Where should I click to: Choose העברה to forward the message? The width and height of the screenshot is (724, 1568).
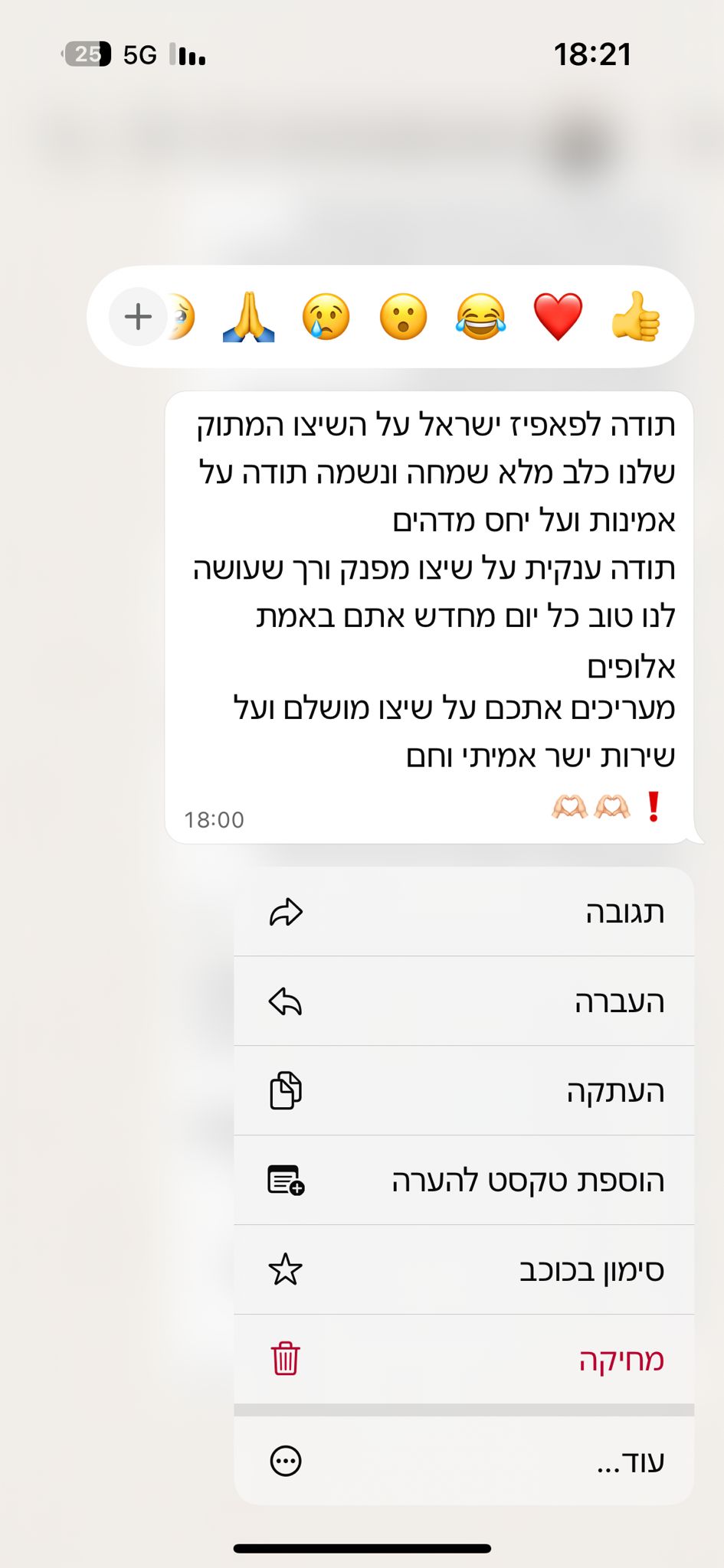[460, 1001]
